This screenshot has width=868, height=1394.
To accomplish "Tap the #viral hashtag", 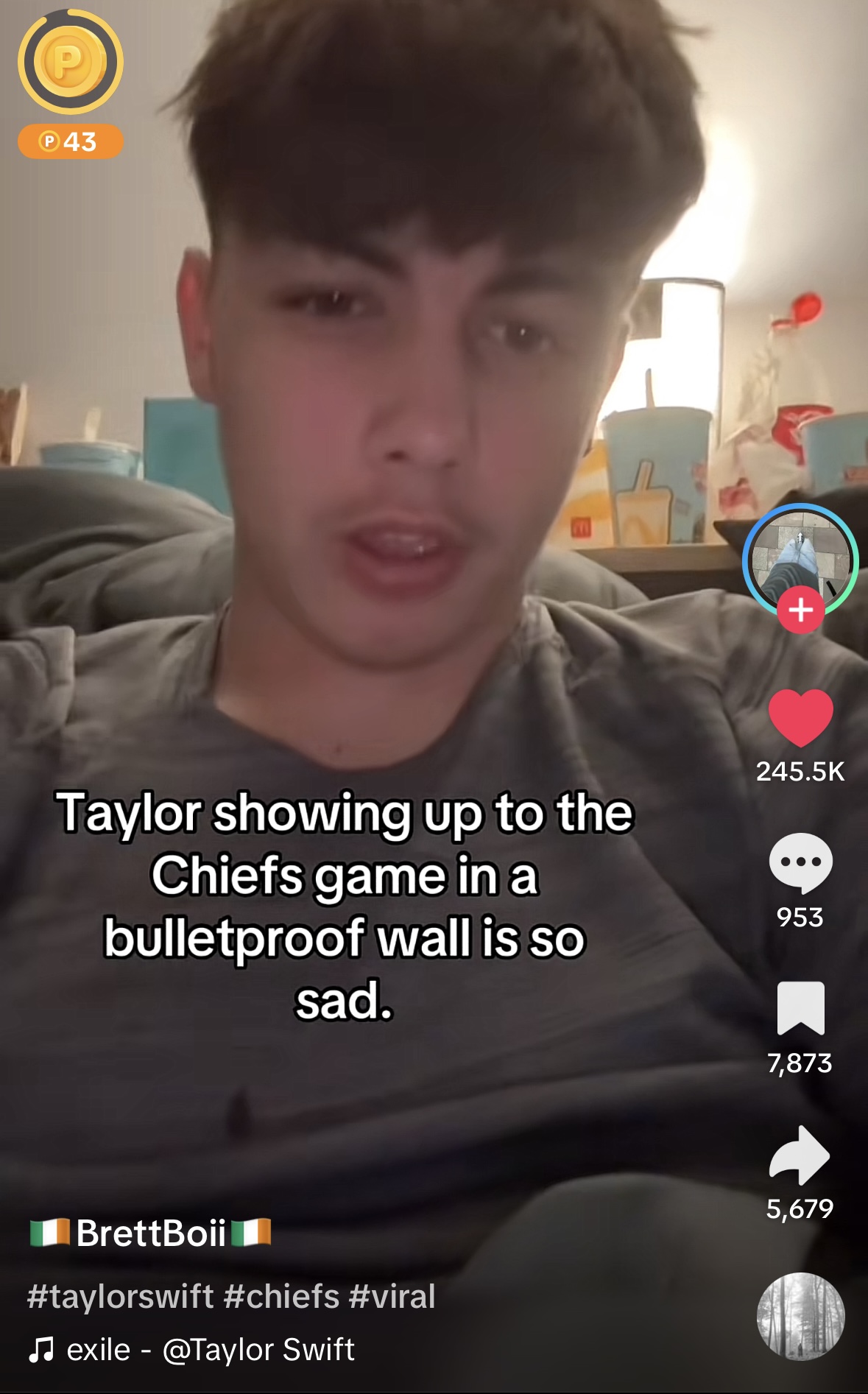I will [x=392, y=1296].
